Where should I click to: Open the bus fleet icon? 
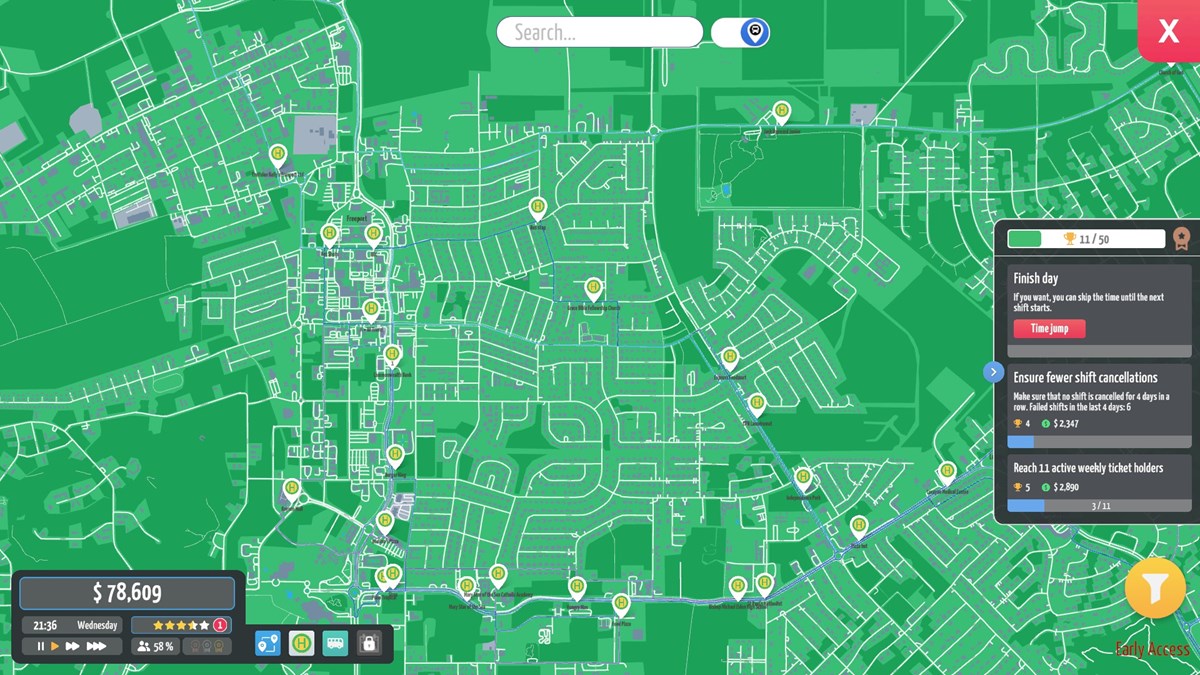pos(335,644)
